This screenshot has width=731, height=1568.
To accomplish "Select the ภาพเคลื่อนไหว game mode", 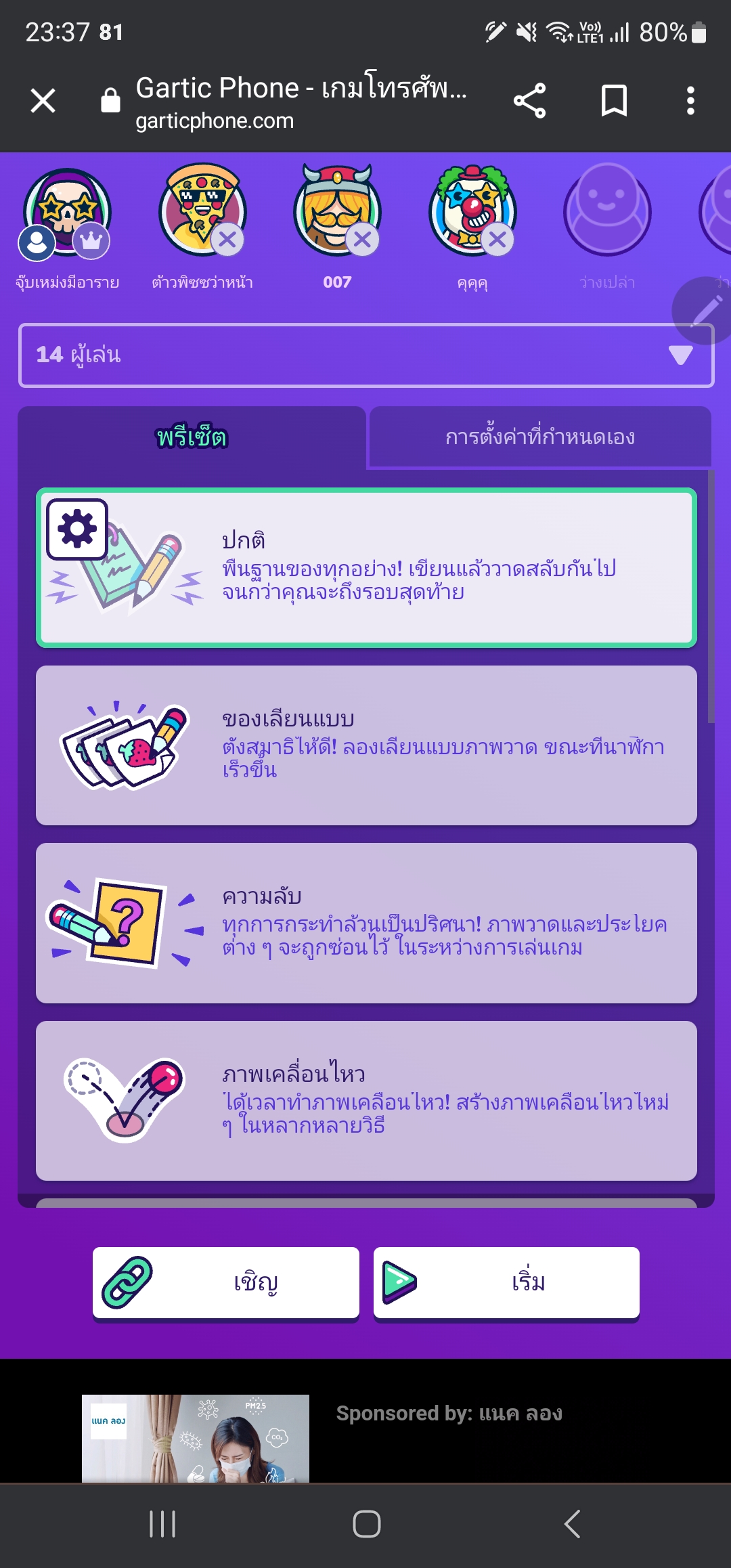I will [366, 1100].
